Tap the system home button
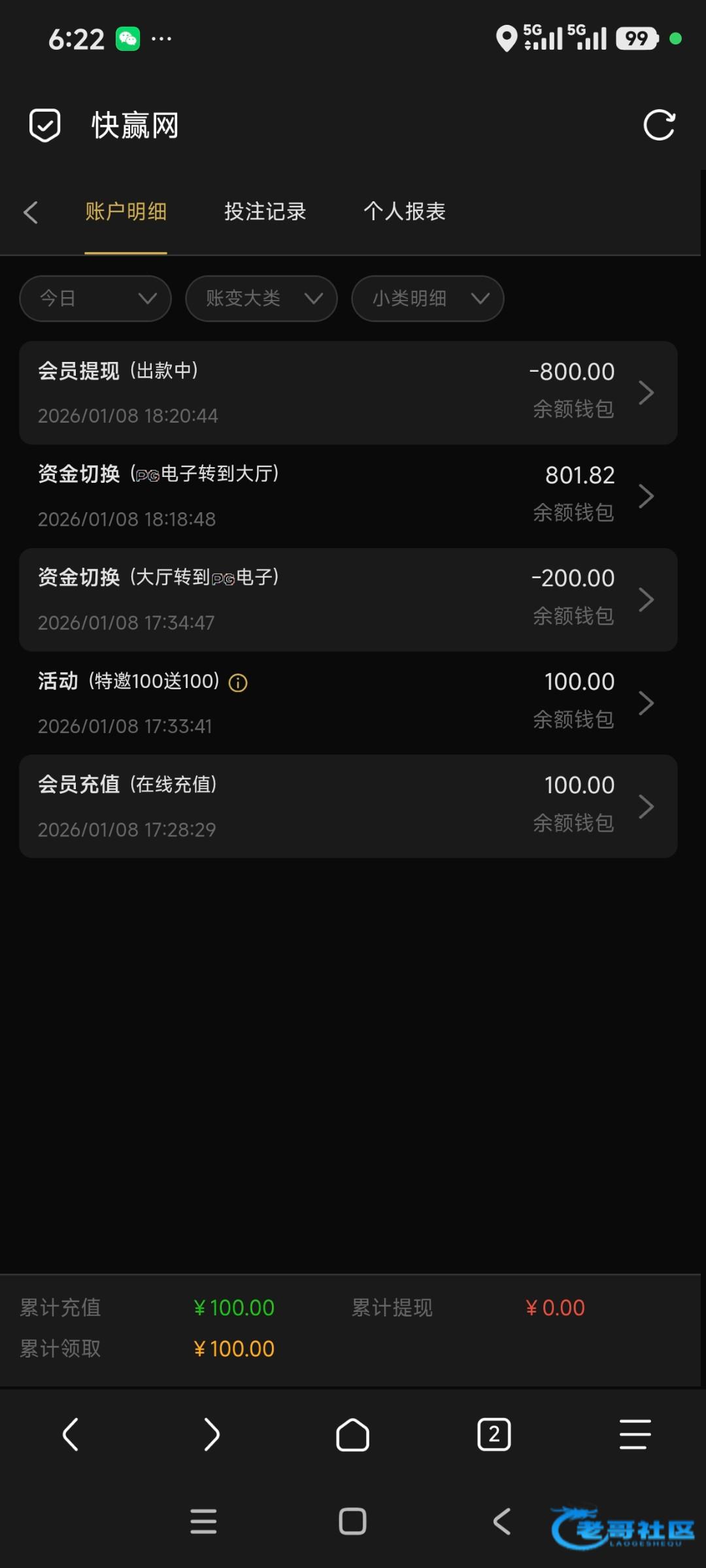This screenshot has height=1568, width=706. click(352, 1522)
